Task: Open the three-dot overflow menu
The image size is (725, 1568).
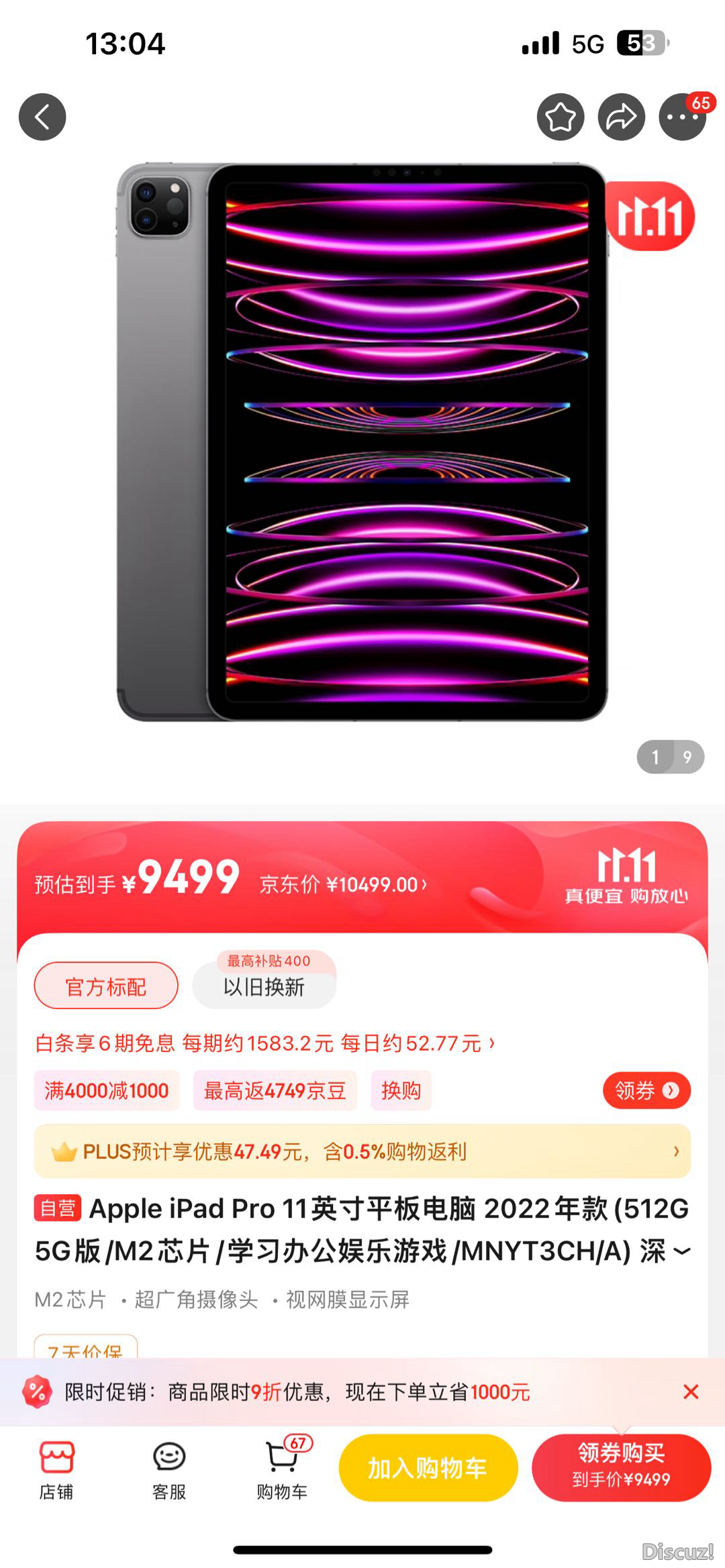Action: [x=682, y=117]
